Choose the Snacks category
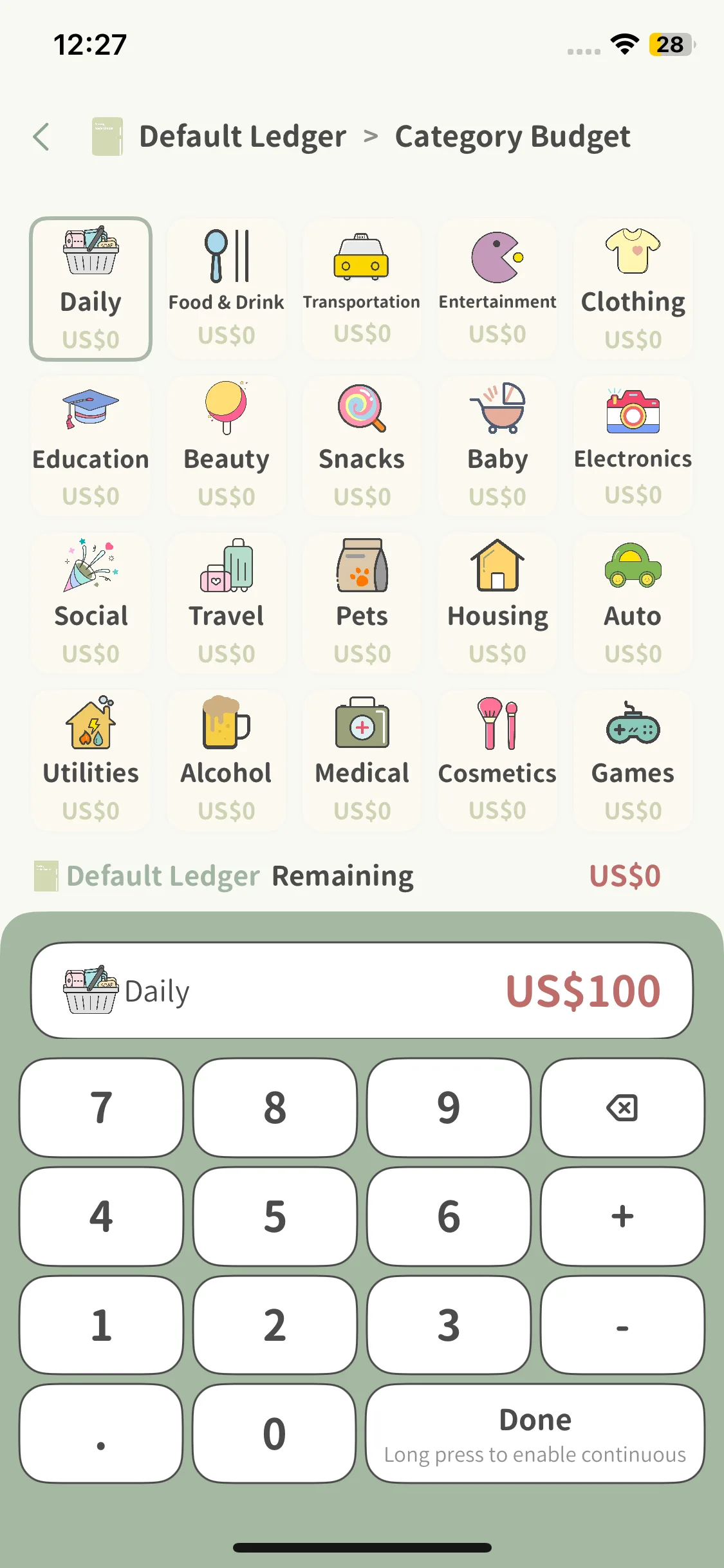 pyautogui.click(x=362, y=445)
